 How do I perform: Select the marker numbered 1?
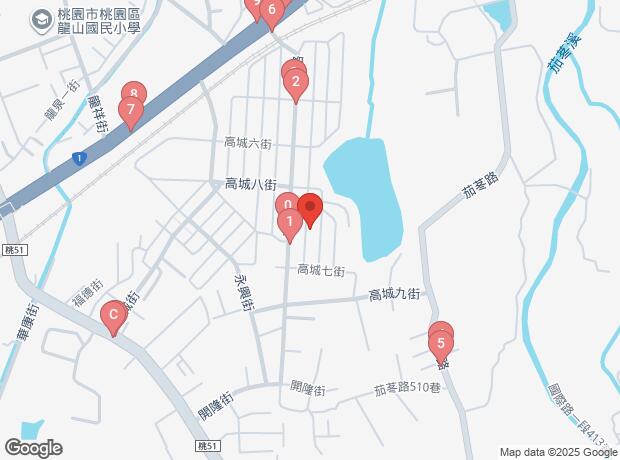[290, 225]
